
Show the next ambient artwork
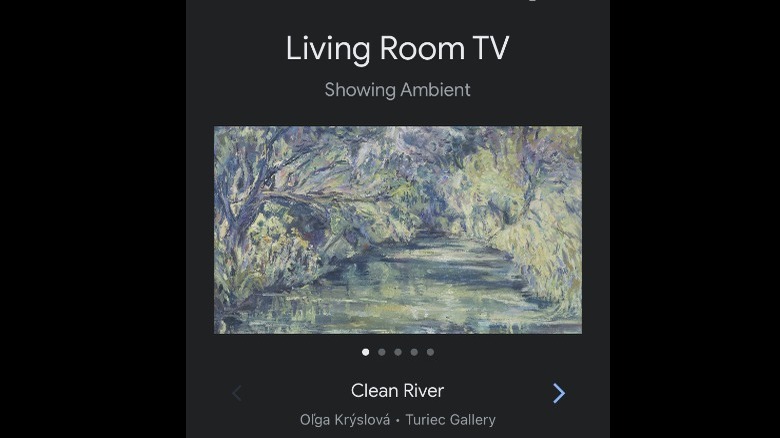(x=559, y=393)
